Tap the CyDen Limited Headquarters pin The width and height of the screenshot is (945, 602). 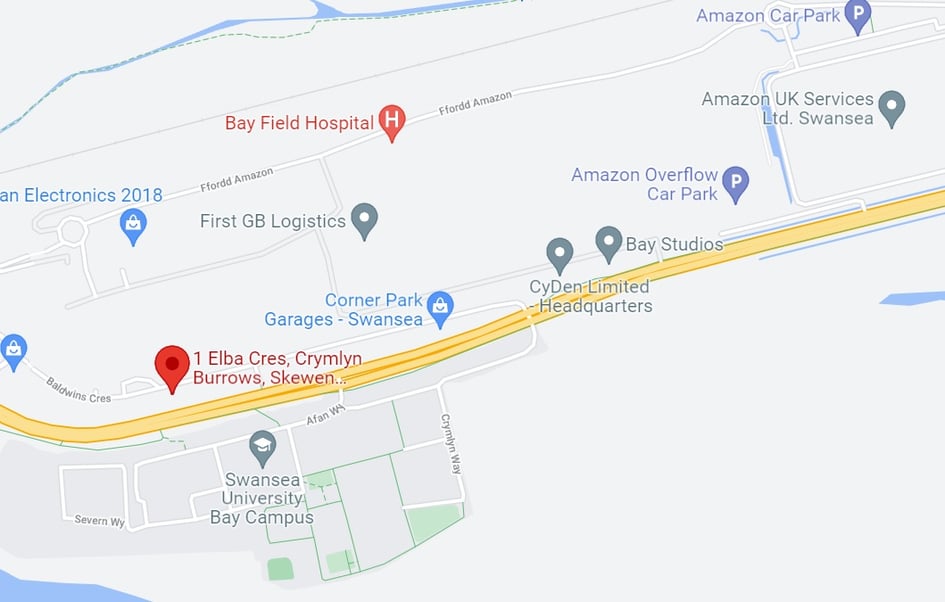click(x=560, y=253)
